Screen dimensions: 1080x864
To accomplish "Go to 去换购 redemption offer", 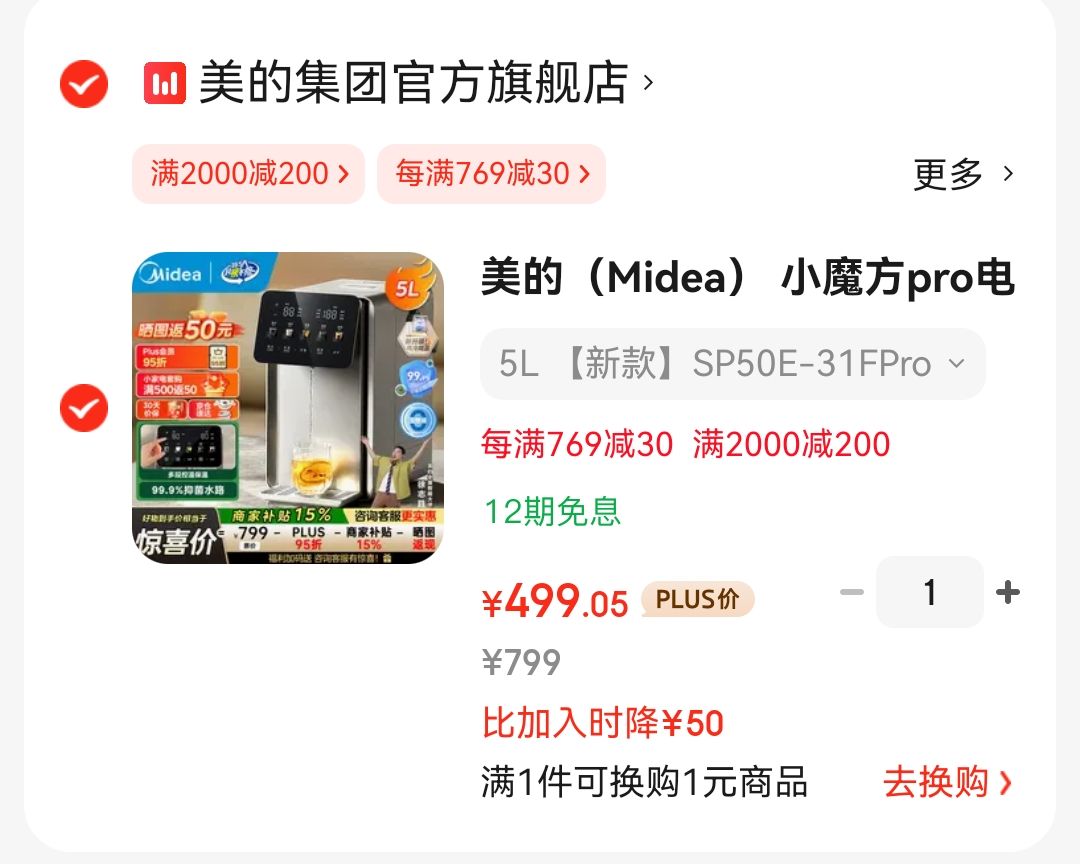I will coord(947,782).
